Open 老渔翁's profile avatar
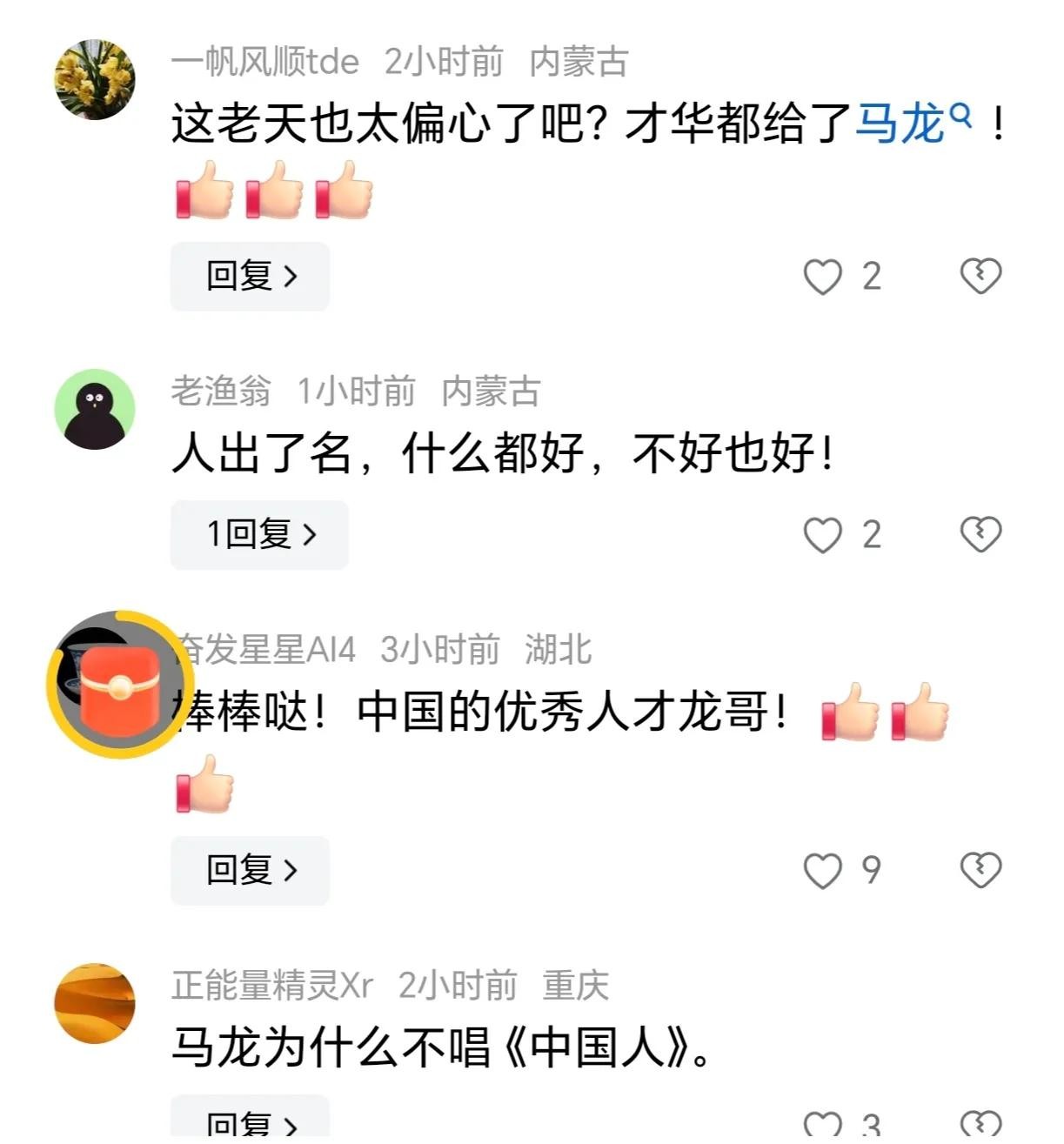Screen dimensions: 1064x1144 pyautogui.click(x=95, y=409)
